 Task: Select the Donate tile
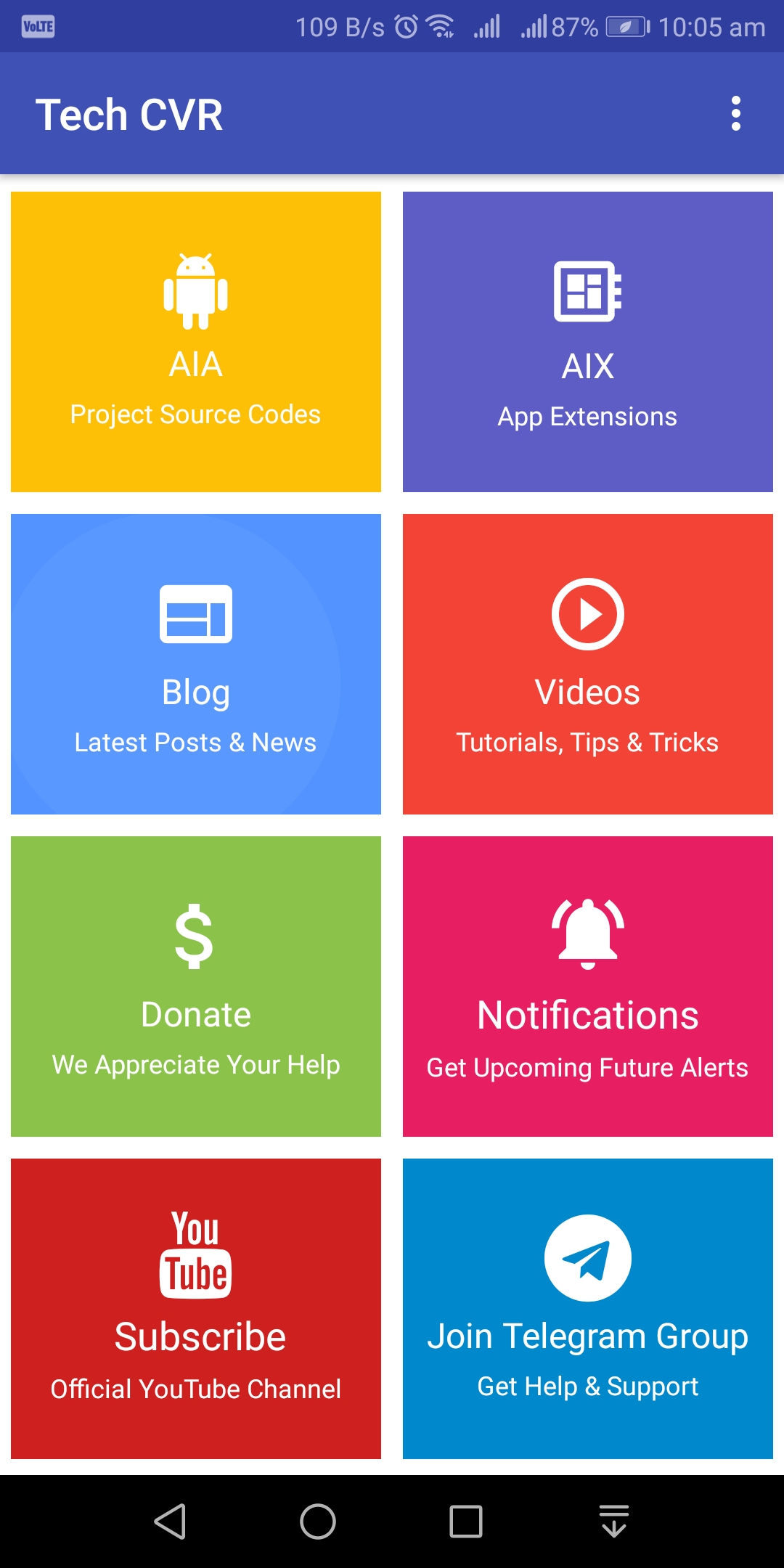point(196,987)
